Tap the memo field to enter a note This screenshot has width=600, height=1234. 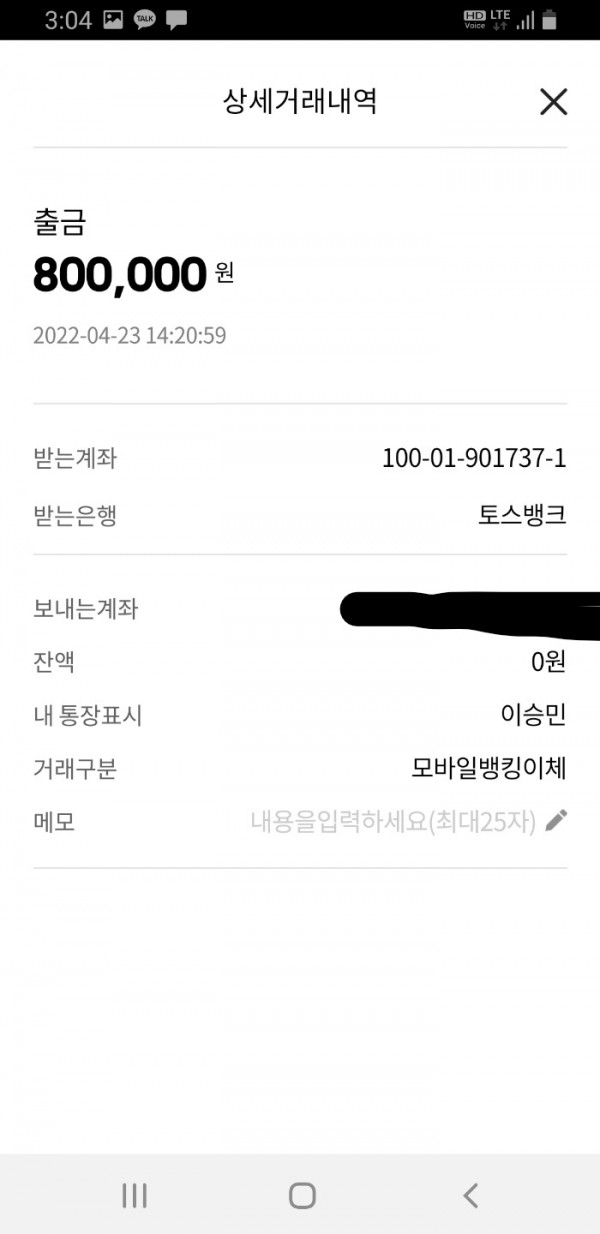393,822
